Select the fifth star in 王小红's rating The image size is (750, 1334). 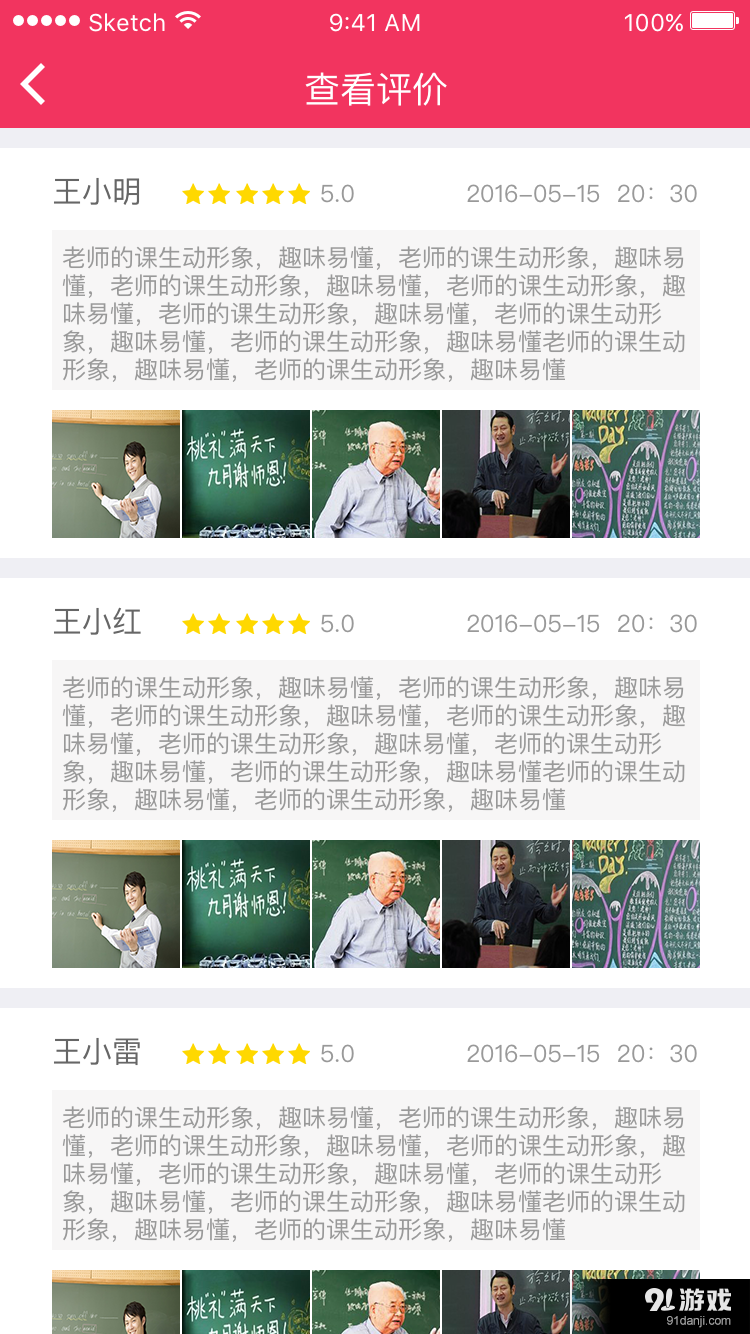pyautogui.click(x=299, y=623)
